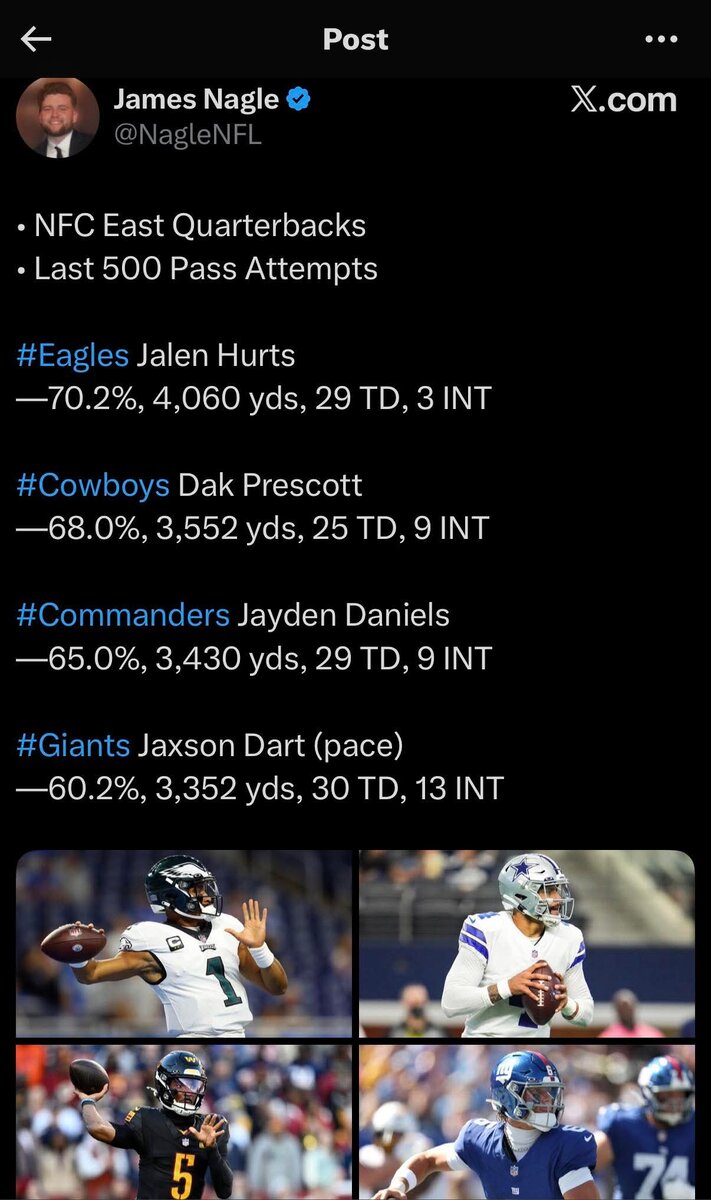View the Commanders quarterback photo
The image size is (711, 1200).
tap(184, 1121)
